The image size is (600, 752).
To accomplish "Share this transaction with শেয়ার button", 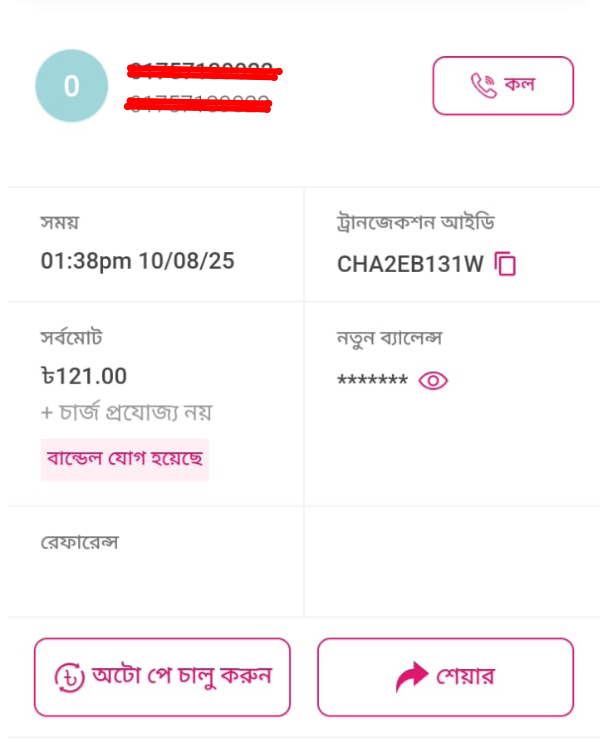I will pyautogui.click(x=445, y=677).
